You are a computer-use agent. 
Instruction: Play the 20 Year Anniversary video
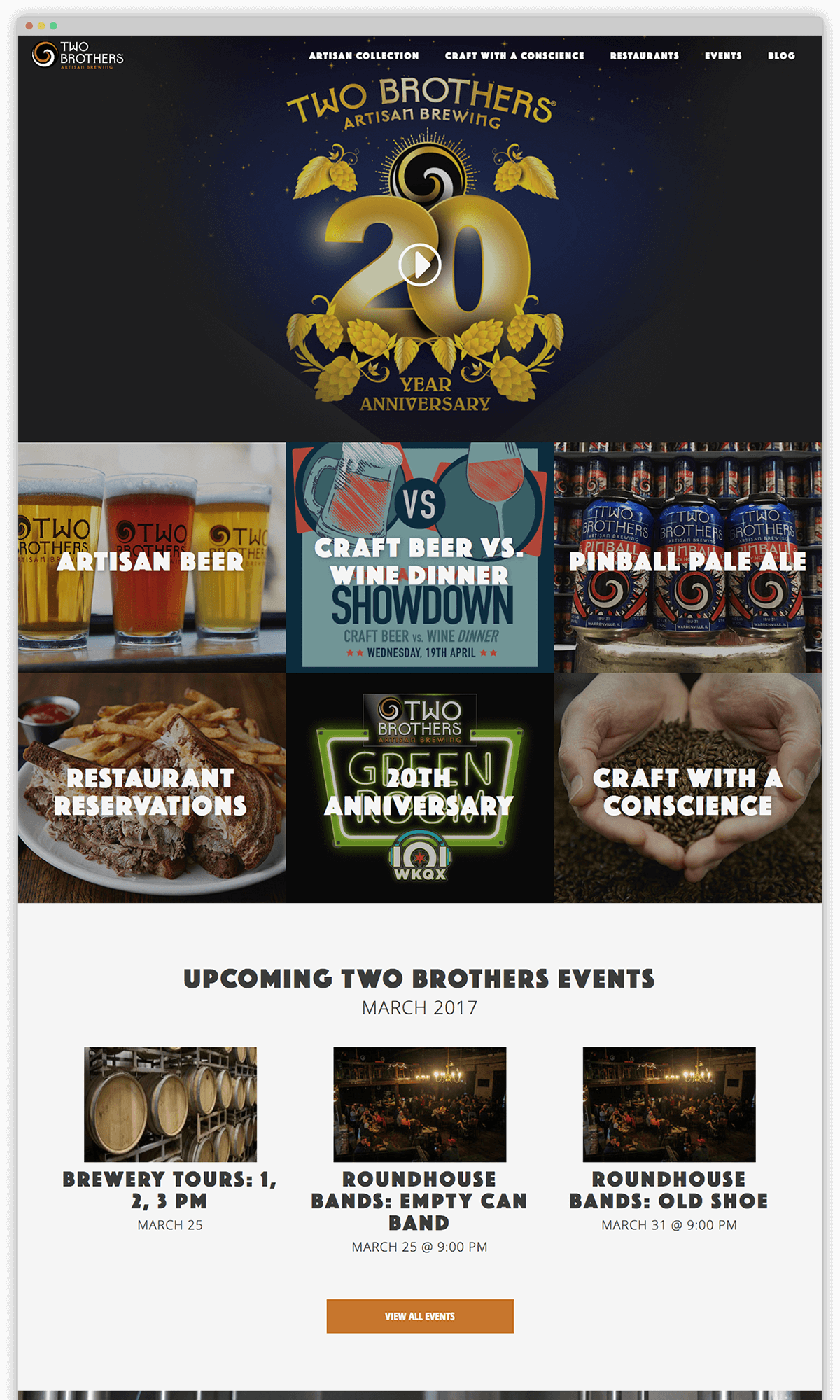[419, 265]
